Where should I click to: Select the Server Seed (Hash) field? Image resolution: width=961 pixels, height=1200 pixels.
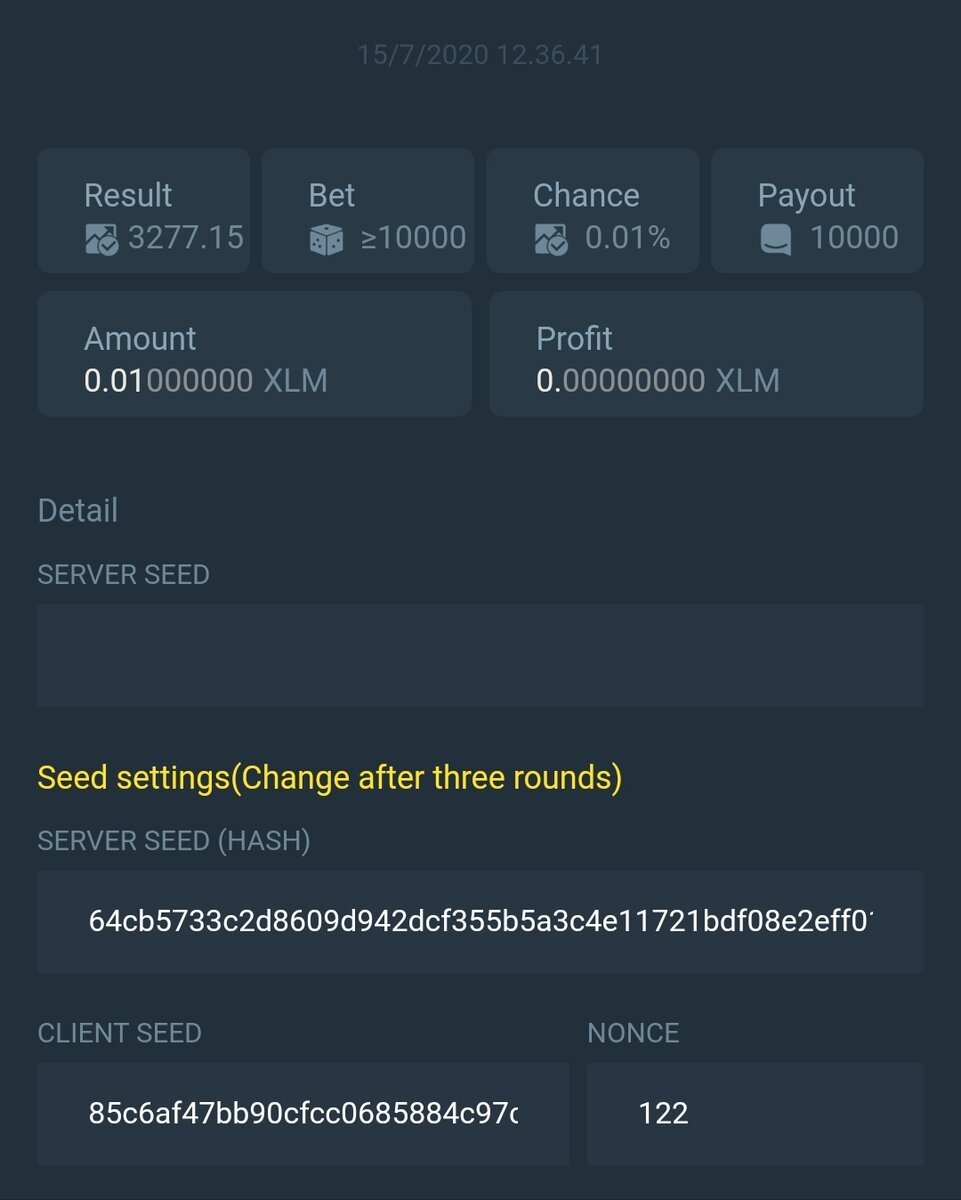click(x=480, y=921)
